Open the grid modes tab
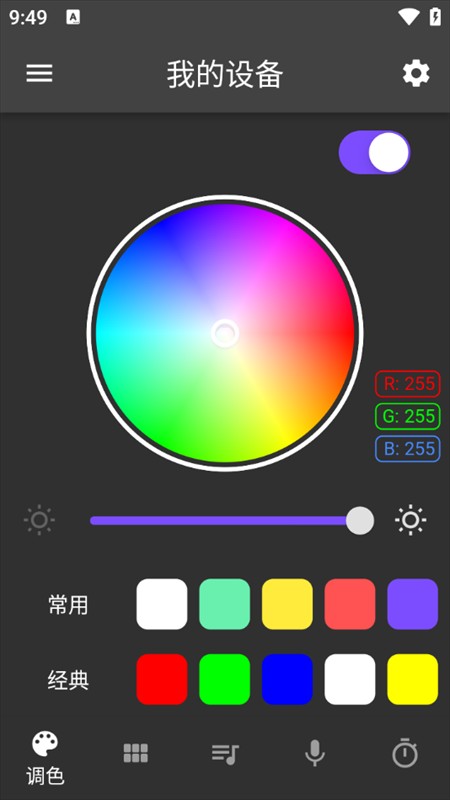 click(136, 753)
